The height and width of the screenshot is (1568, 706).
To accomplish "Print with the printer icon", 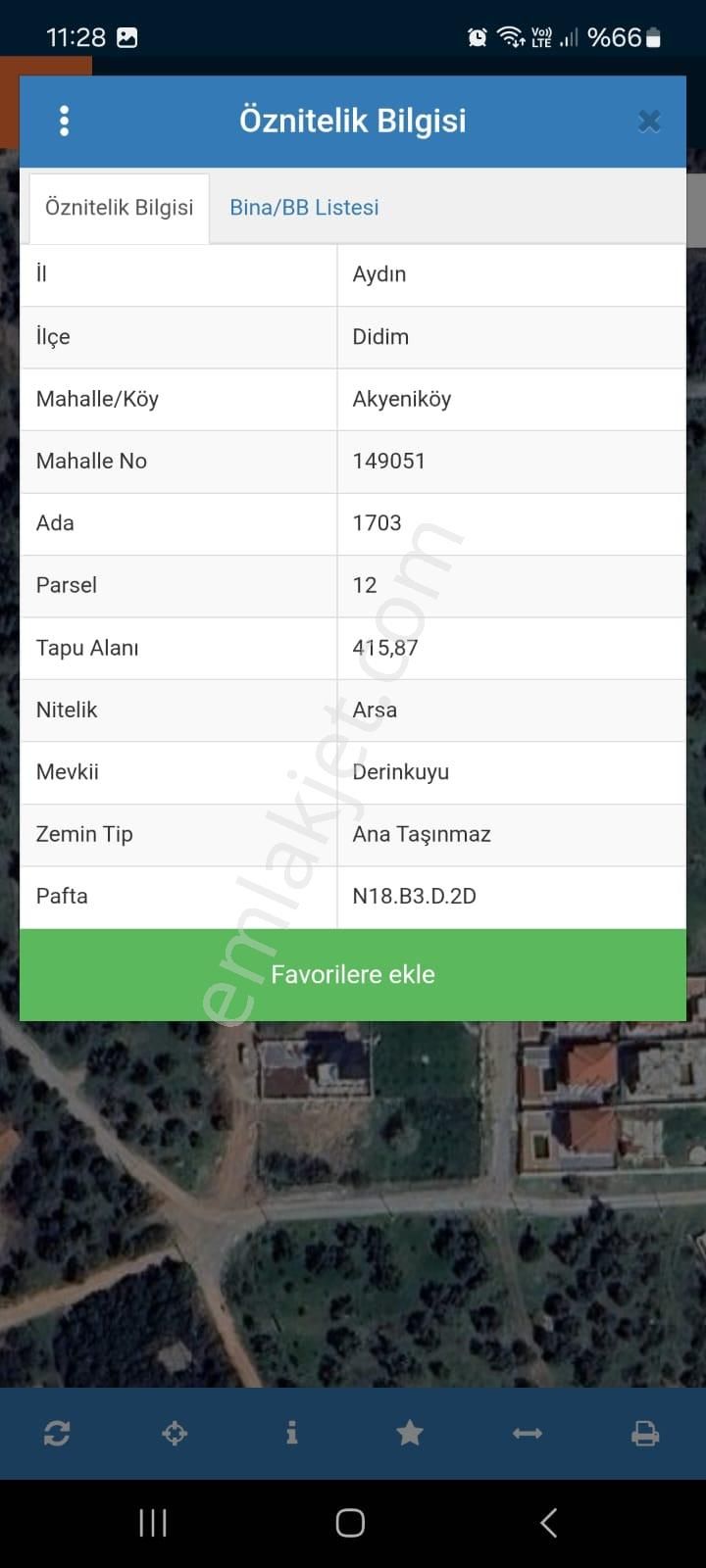I will tap(645, 1434).
